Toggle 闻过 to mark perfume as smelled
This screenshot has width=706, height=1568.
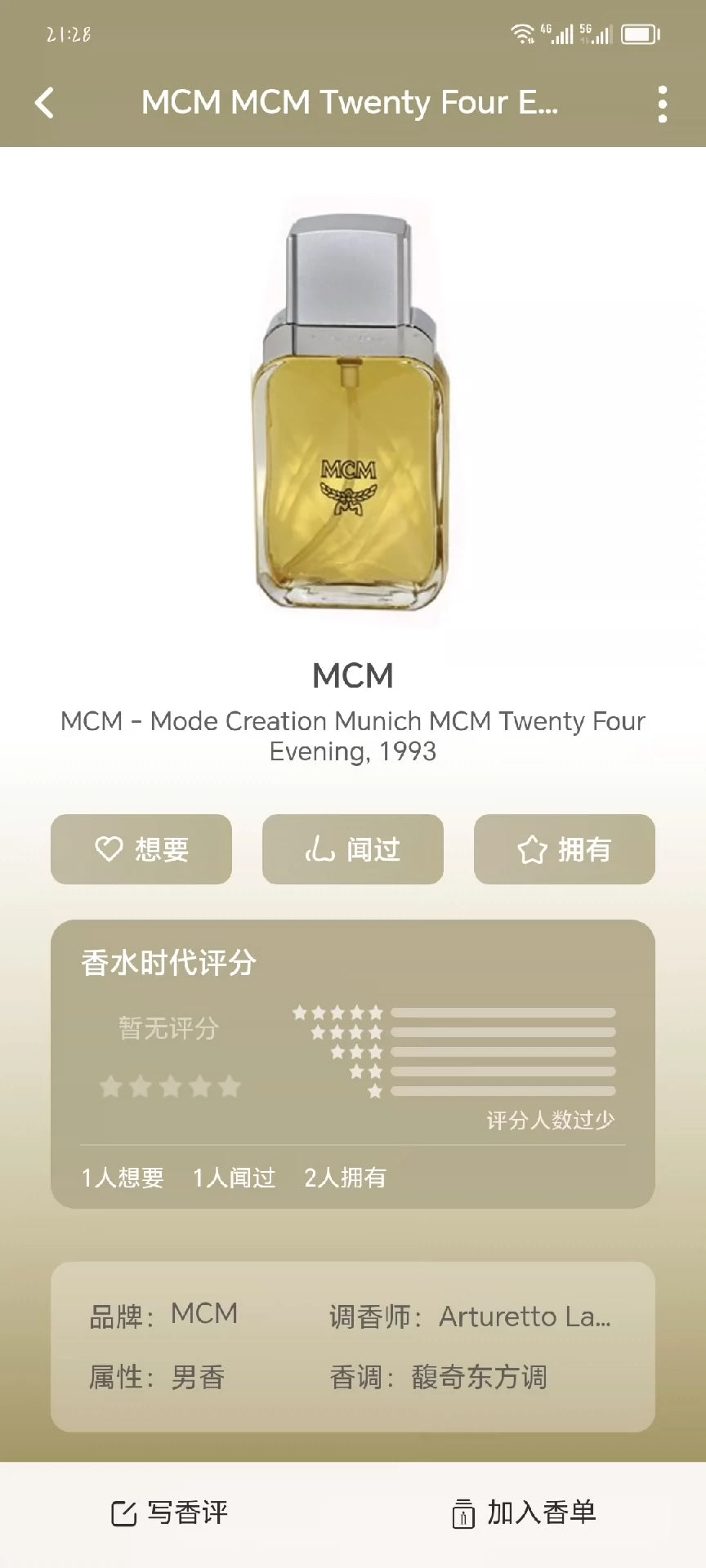pyautogui.click(x=351, y=849)
